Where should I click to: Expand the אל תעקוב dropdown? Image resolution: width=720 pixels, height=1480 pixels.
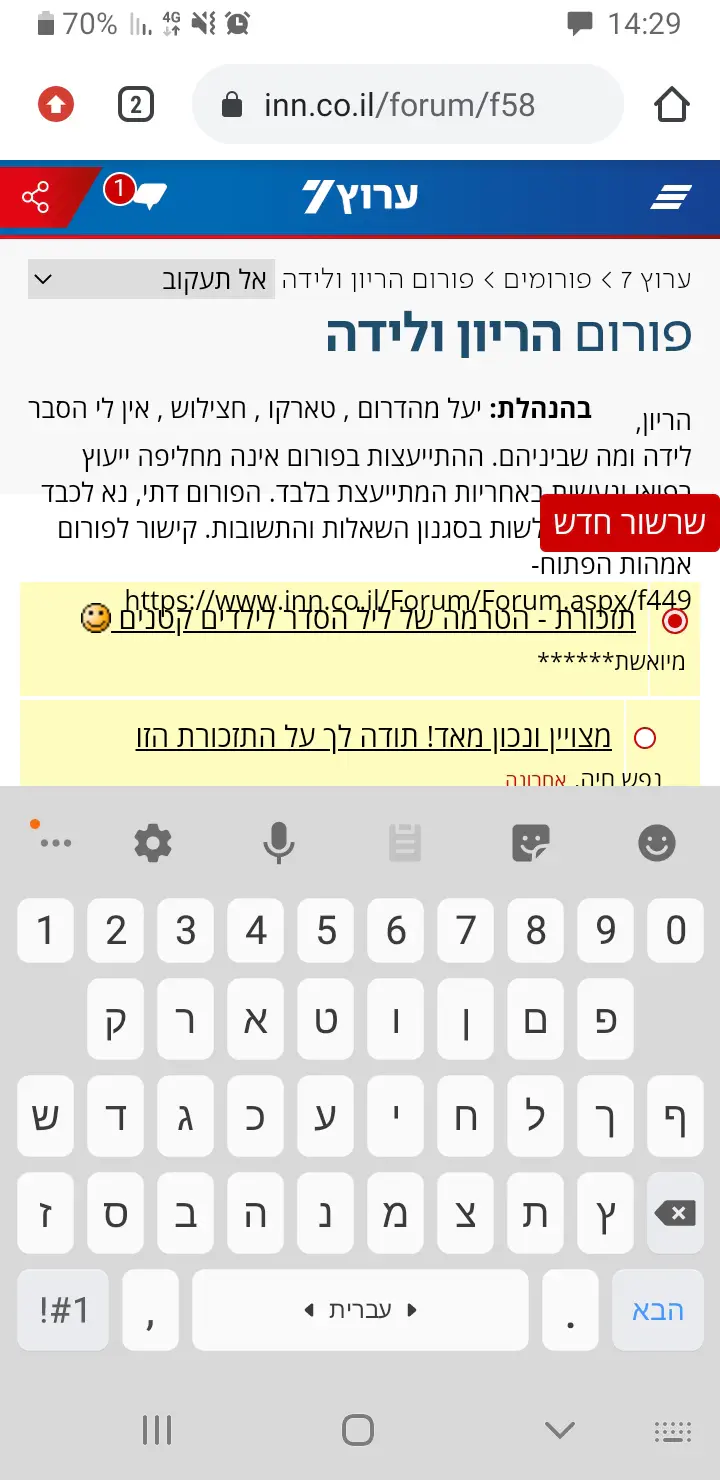pyautogui.click(x=152, y=280)
